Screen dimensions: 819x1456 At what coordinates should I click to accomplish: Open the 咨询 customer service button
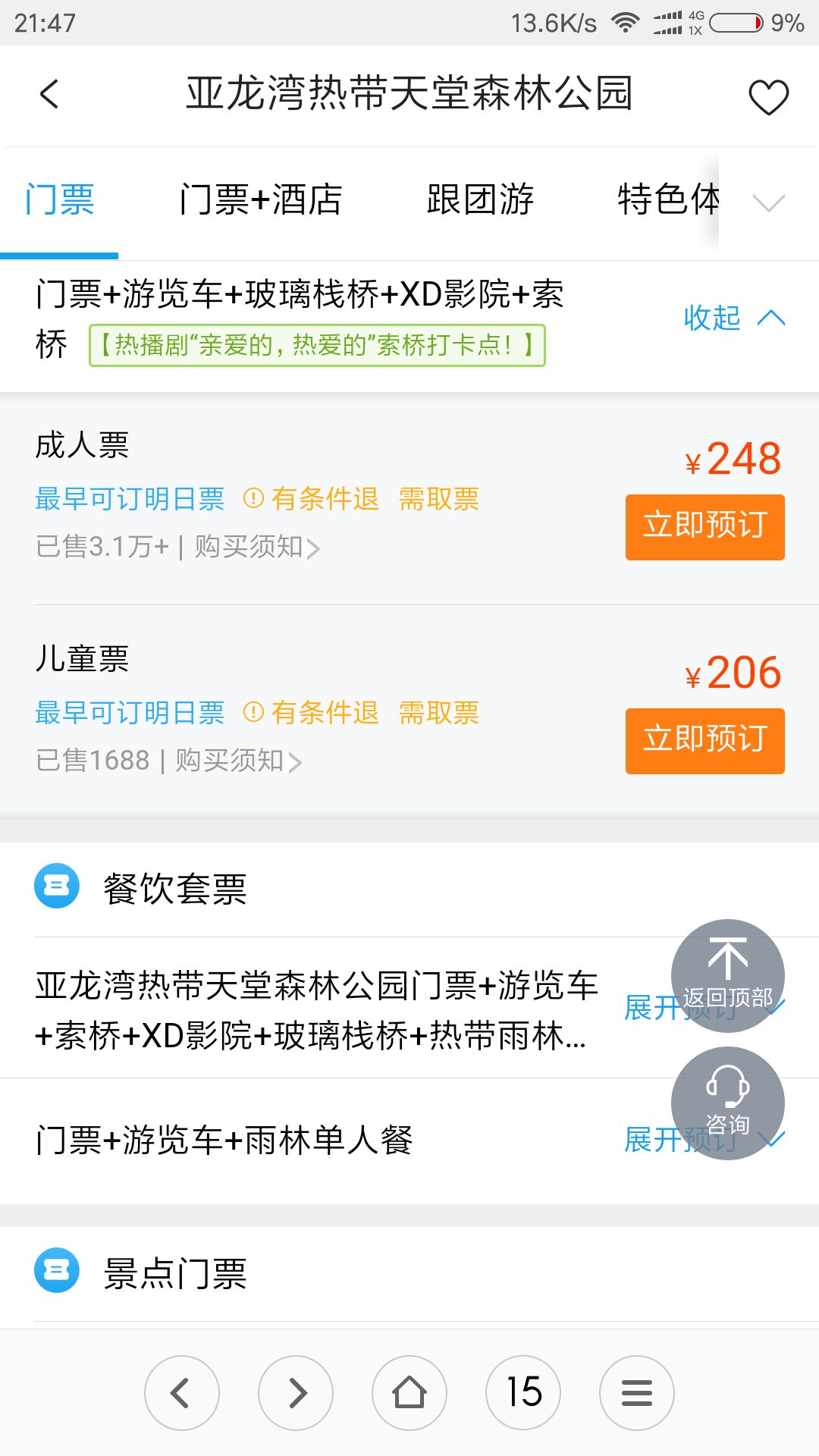pos(727,1103)
